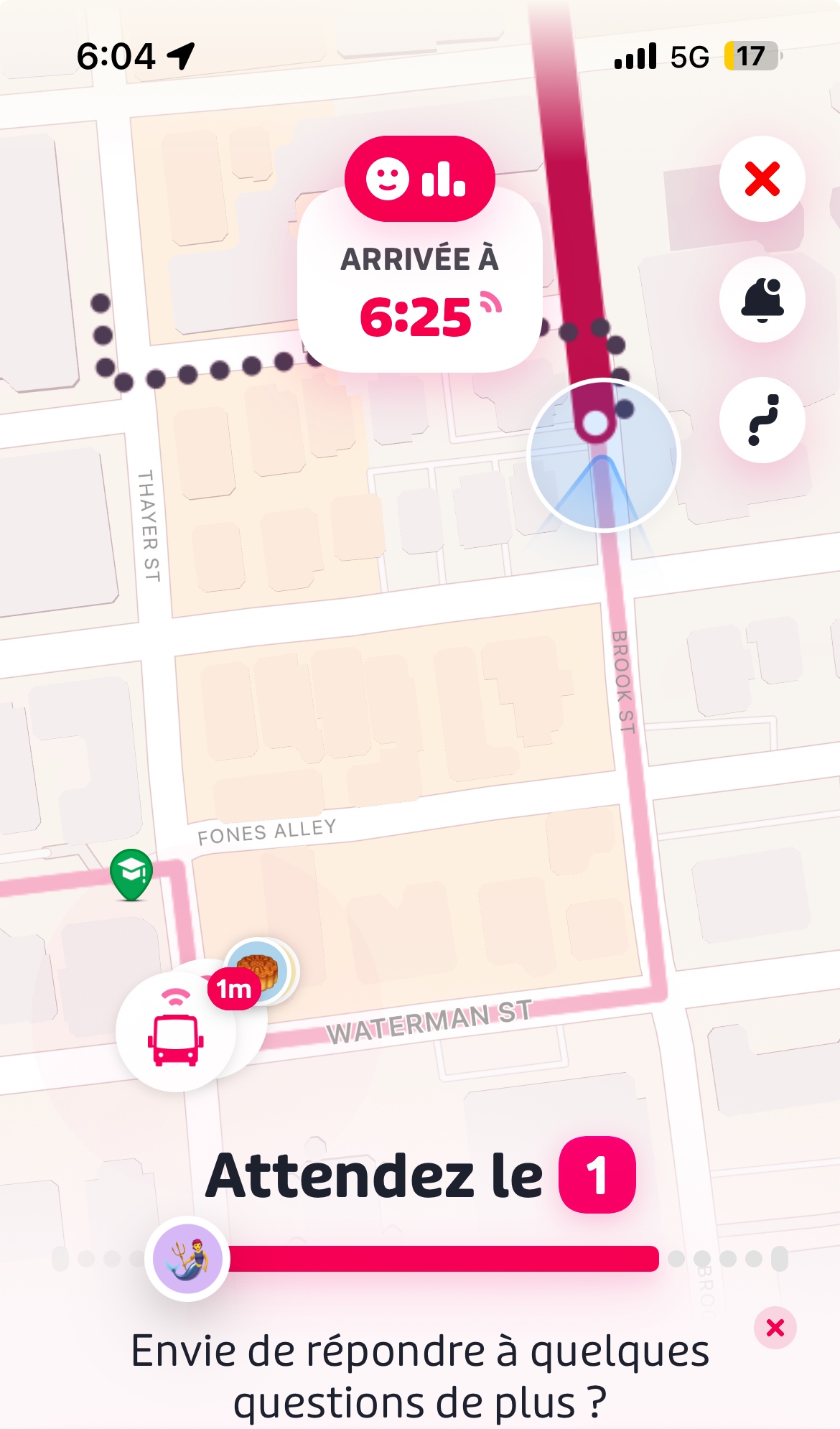This screenshot has height=1429, width=840.
Task: Open the smiley ratings button above arrival time
Action: pyautogui.click(x=419, y=179)
